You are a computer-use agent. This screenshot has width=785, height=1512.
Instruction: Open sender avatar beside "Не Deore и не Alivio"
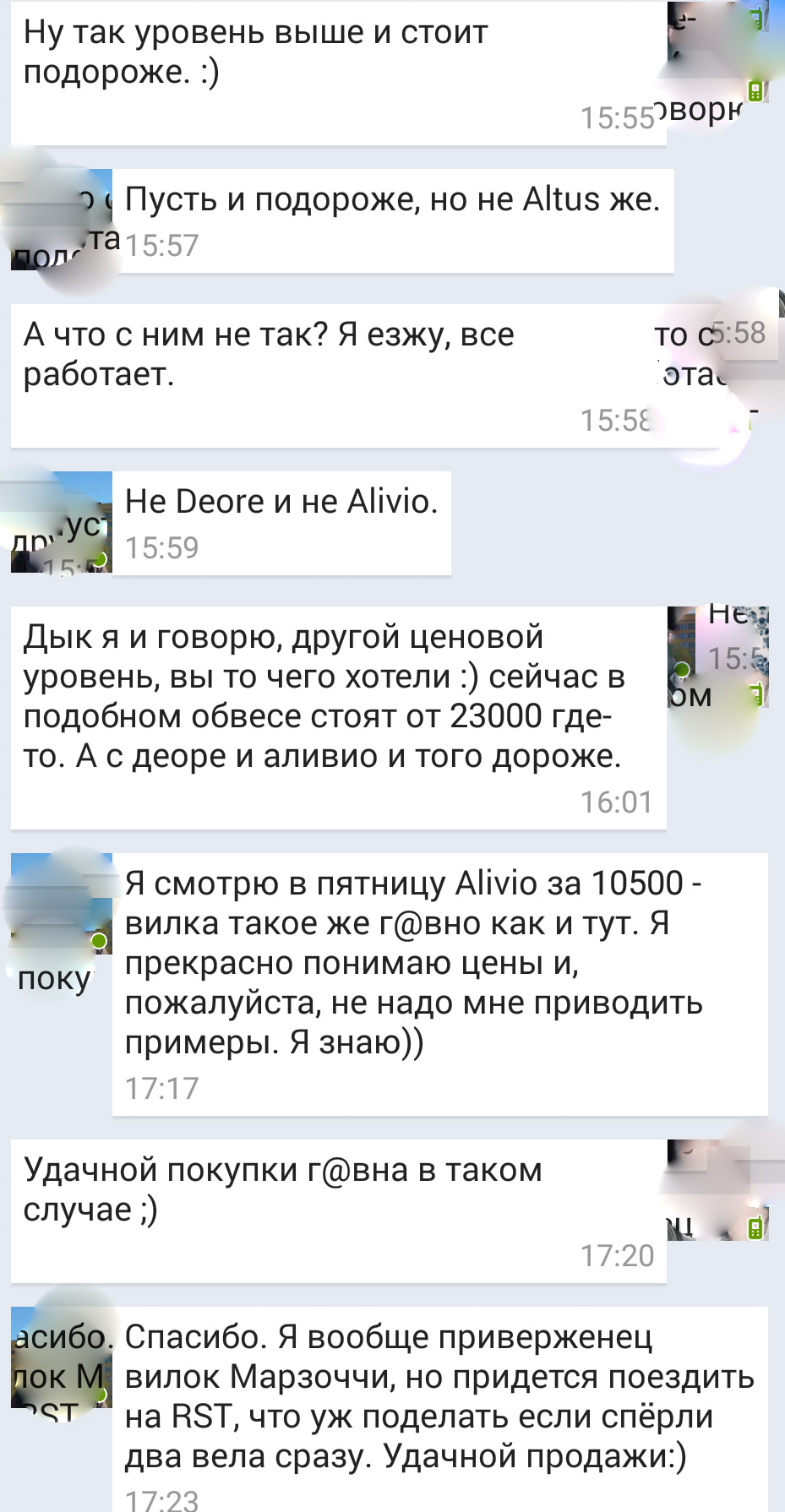[x=62, y=522]
